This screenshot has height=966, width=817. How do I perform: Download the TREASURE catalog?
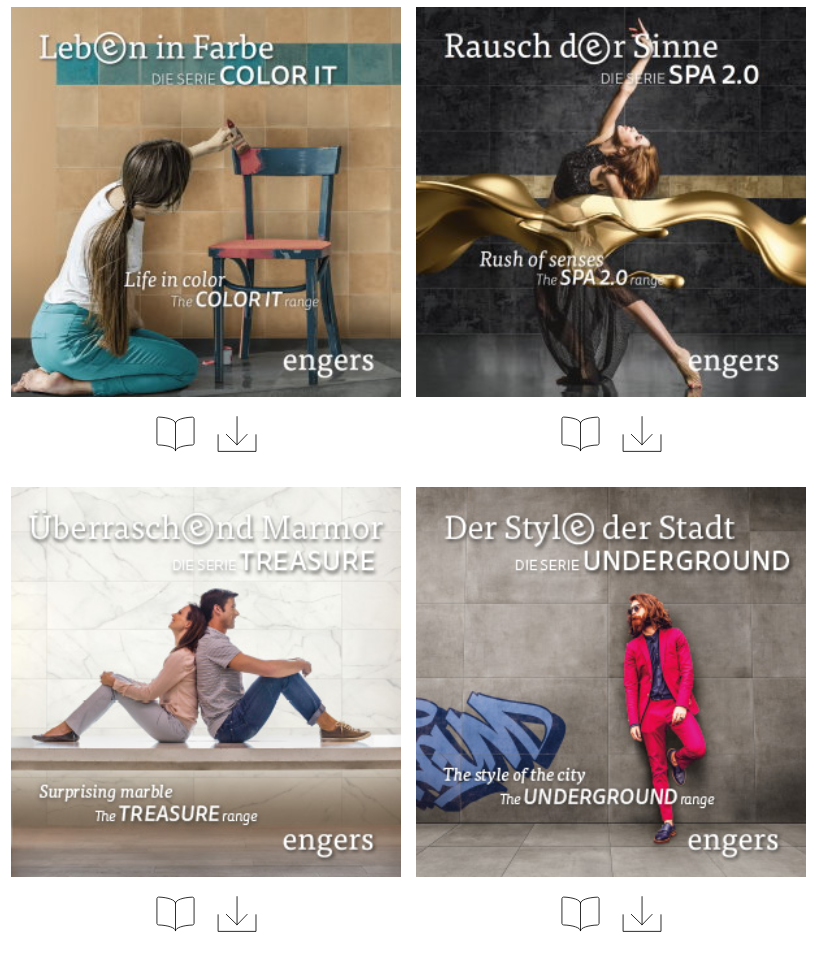237,914
